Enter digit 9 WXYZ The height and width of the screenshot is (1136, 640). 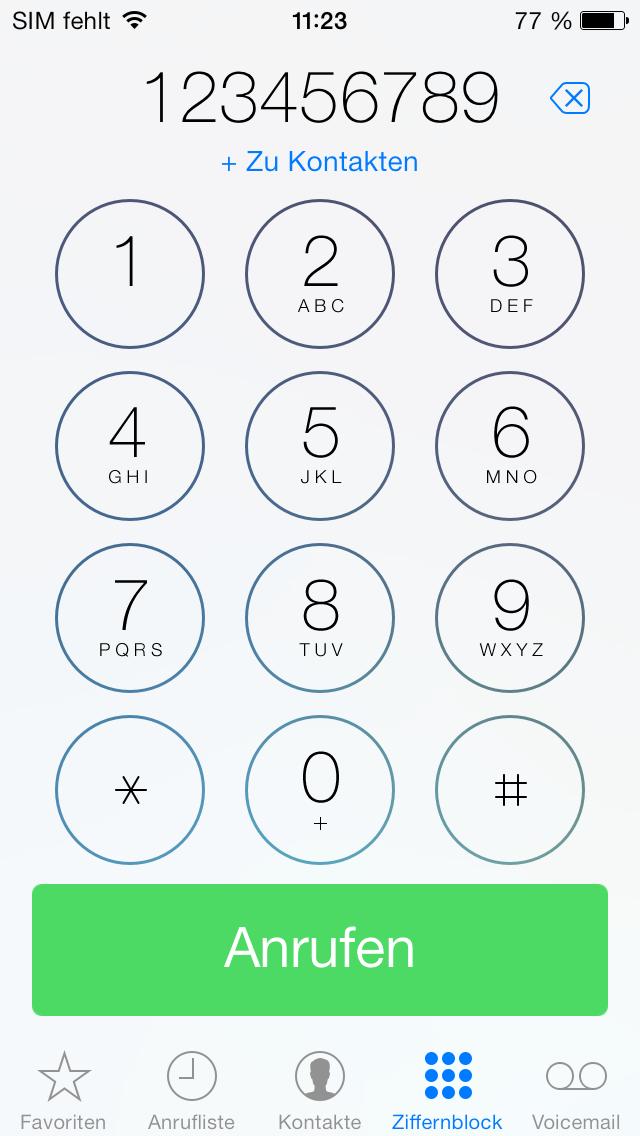510,618
